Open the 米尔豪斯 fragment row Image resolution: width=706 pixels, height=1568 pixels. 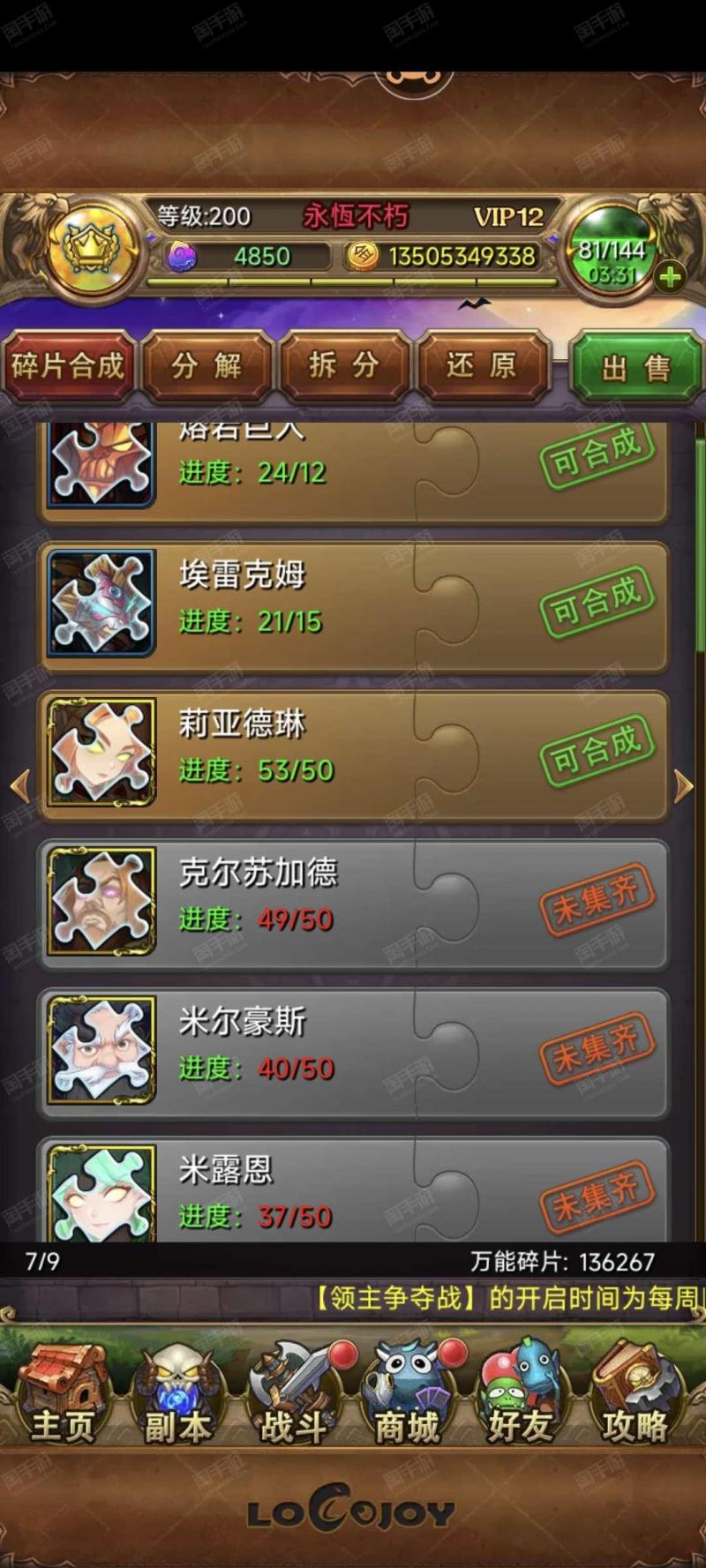pos(353,1053)
